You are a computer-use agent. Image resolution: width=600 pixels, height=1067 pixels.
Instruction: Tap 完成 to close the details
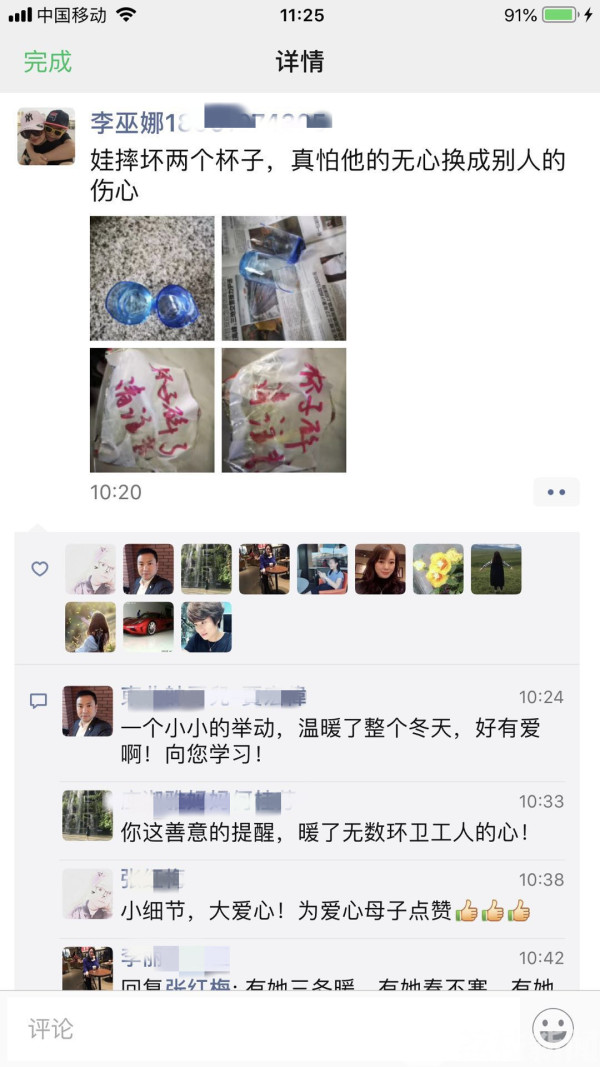click(48, 61)
